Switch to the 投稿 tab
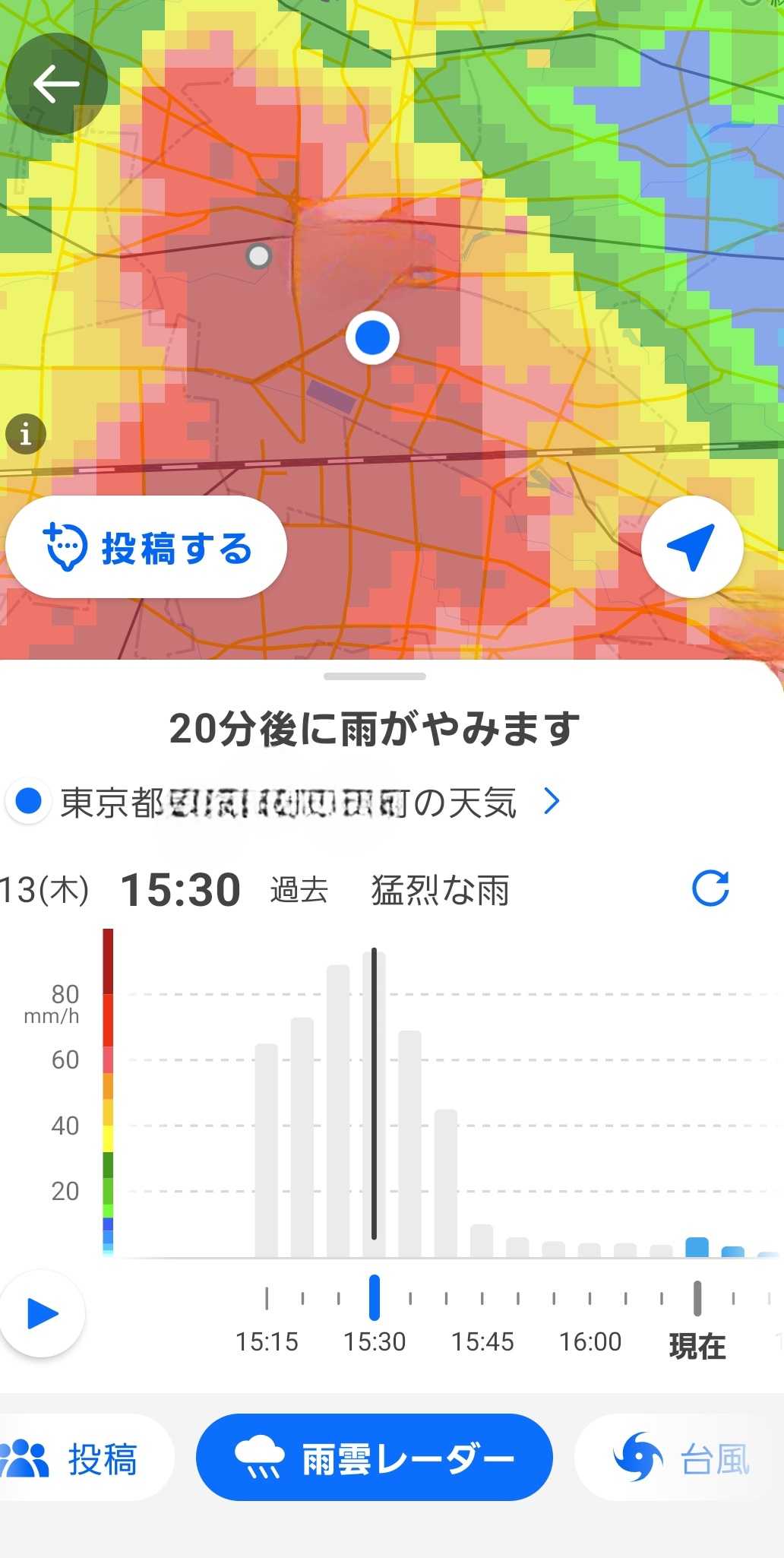The width and height of the screenshot is (784, 1558). click(x=84, y=1458)
